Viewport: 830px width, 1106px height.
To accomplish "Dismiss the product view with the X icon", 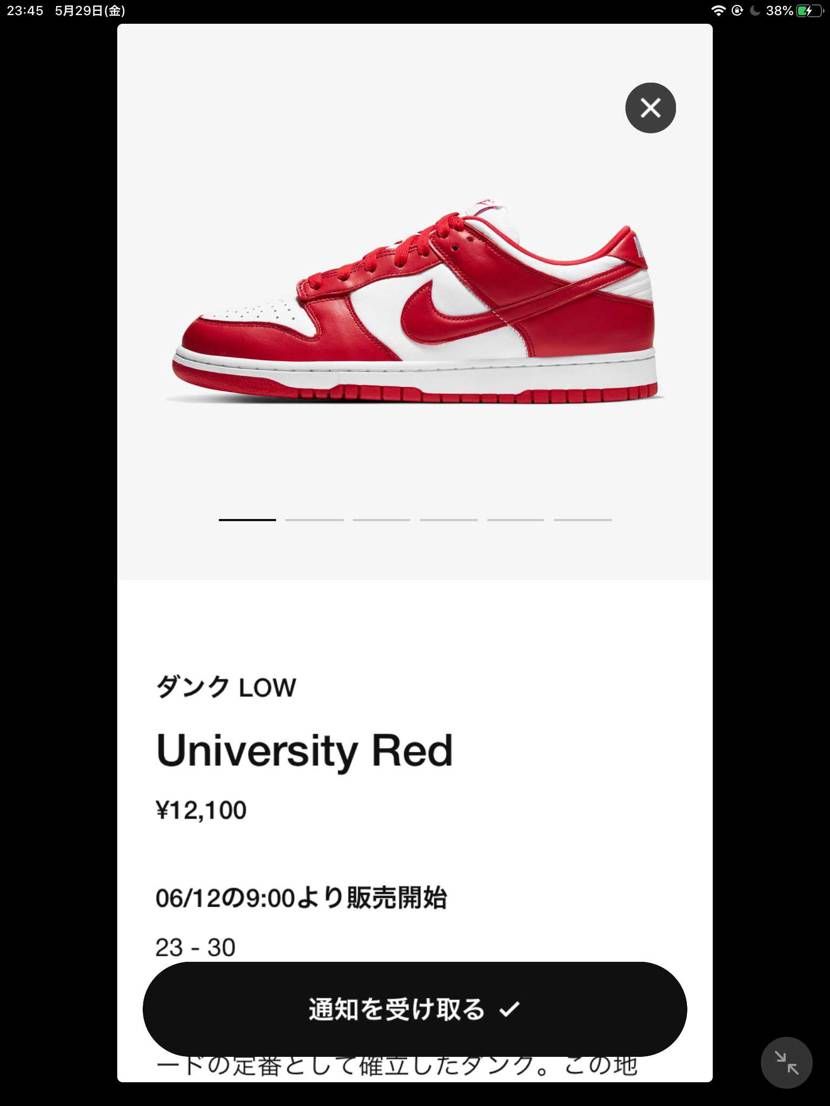I will [650, 107].
